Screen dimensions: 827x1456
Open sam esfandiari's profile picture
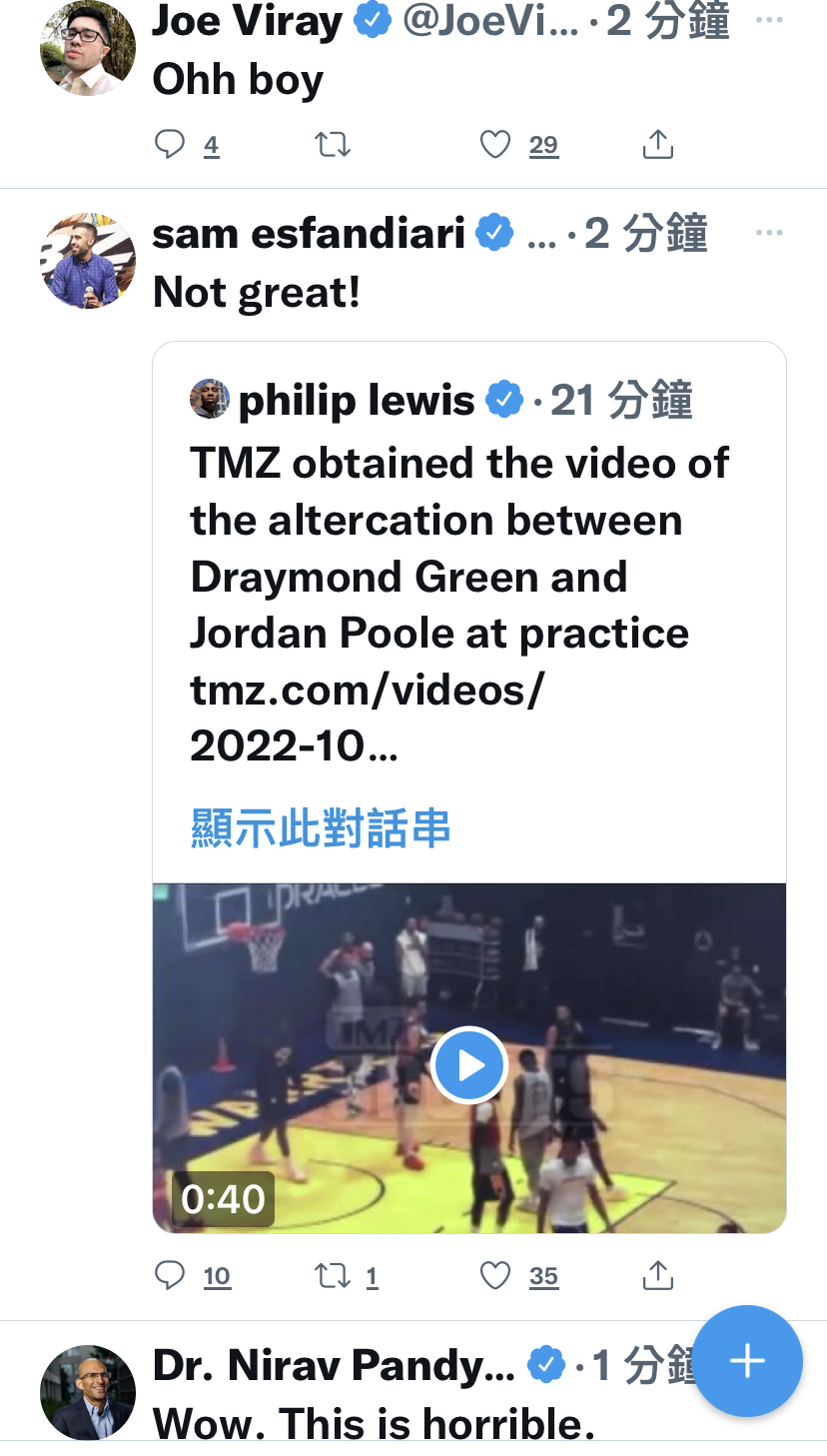[x=87, y=260]
